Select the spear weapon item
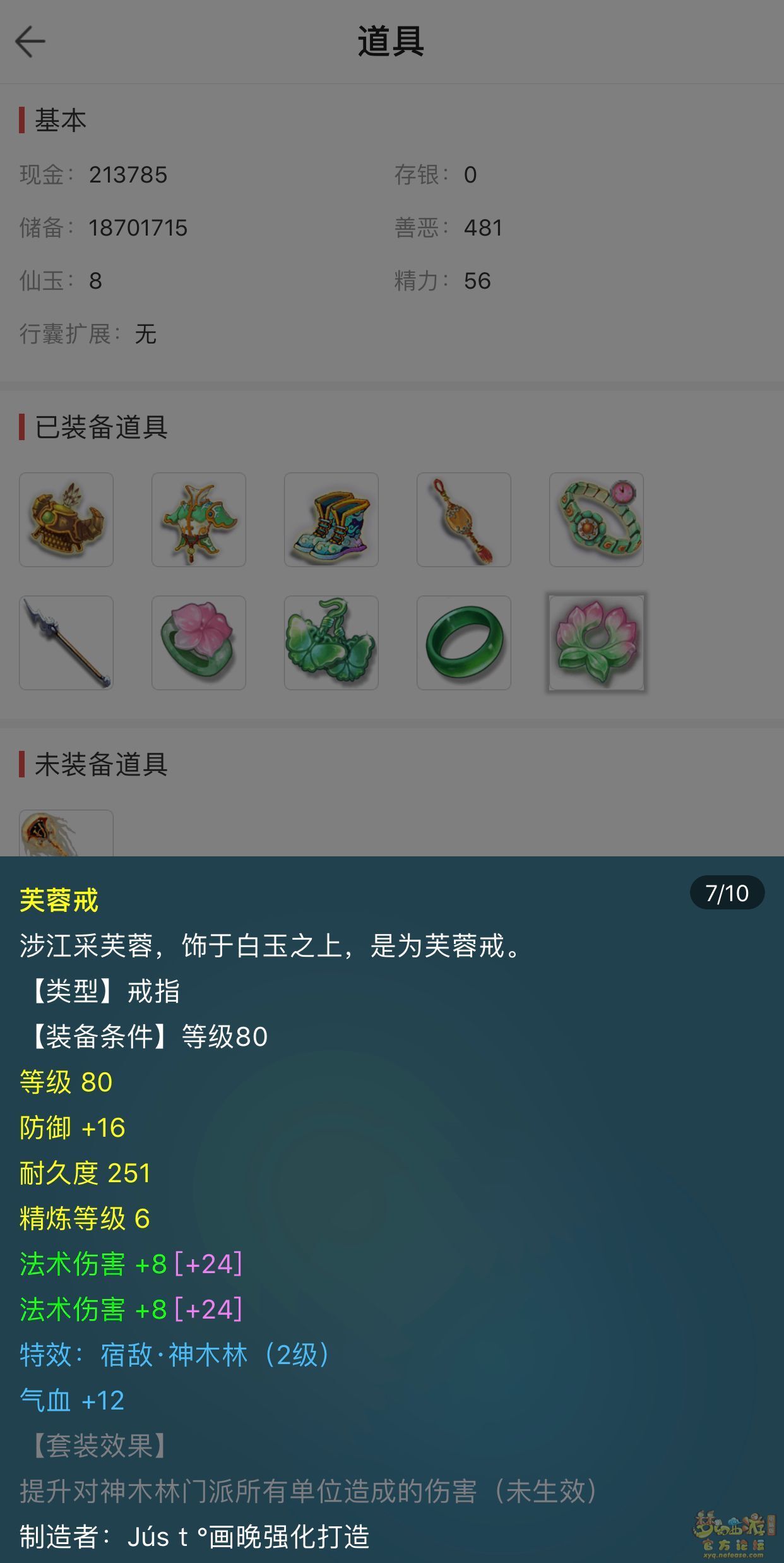The image size is (784, 1563). pos(66,643)
